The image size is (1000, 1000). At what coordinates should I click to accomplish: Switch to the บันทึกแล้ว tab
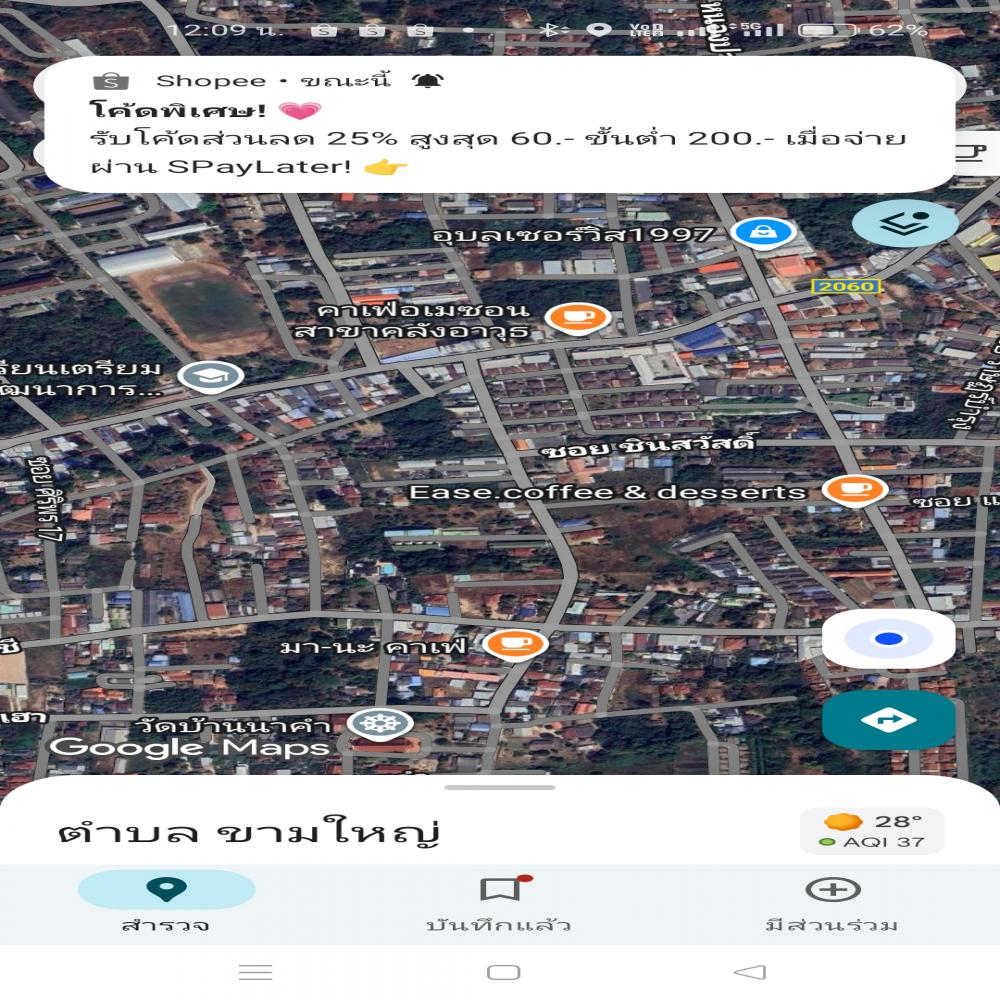point(499,902)
